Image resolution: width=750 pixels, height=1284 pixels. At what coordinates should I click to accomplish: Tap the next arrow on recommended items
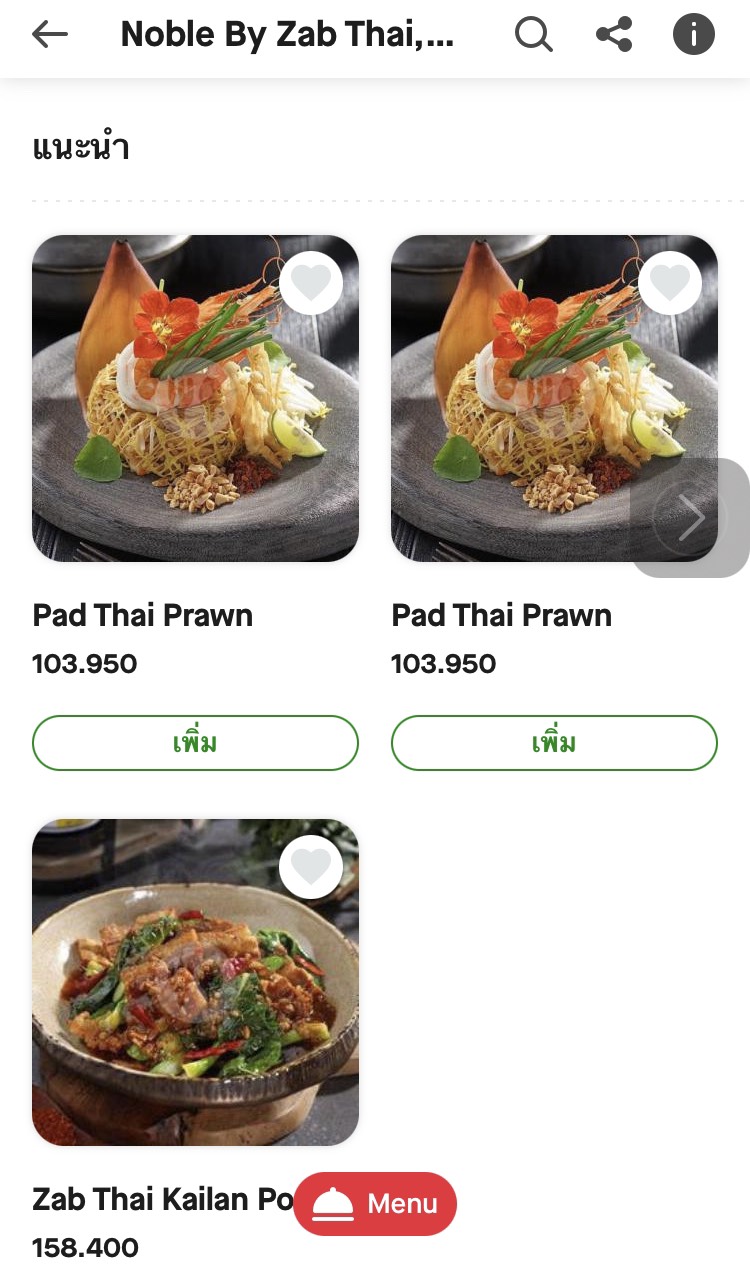(690, 517)
